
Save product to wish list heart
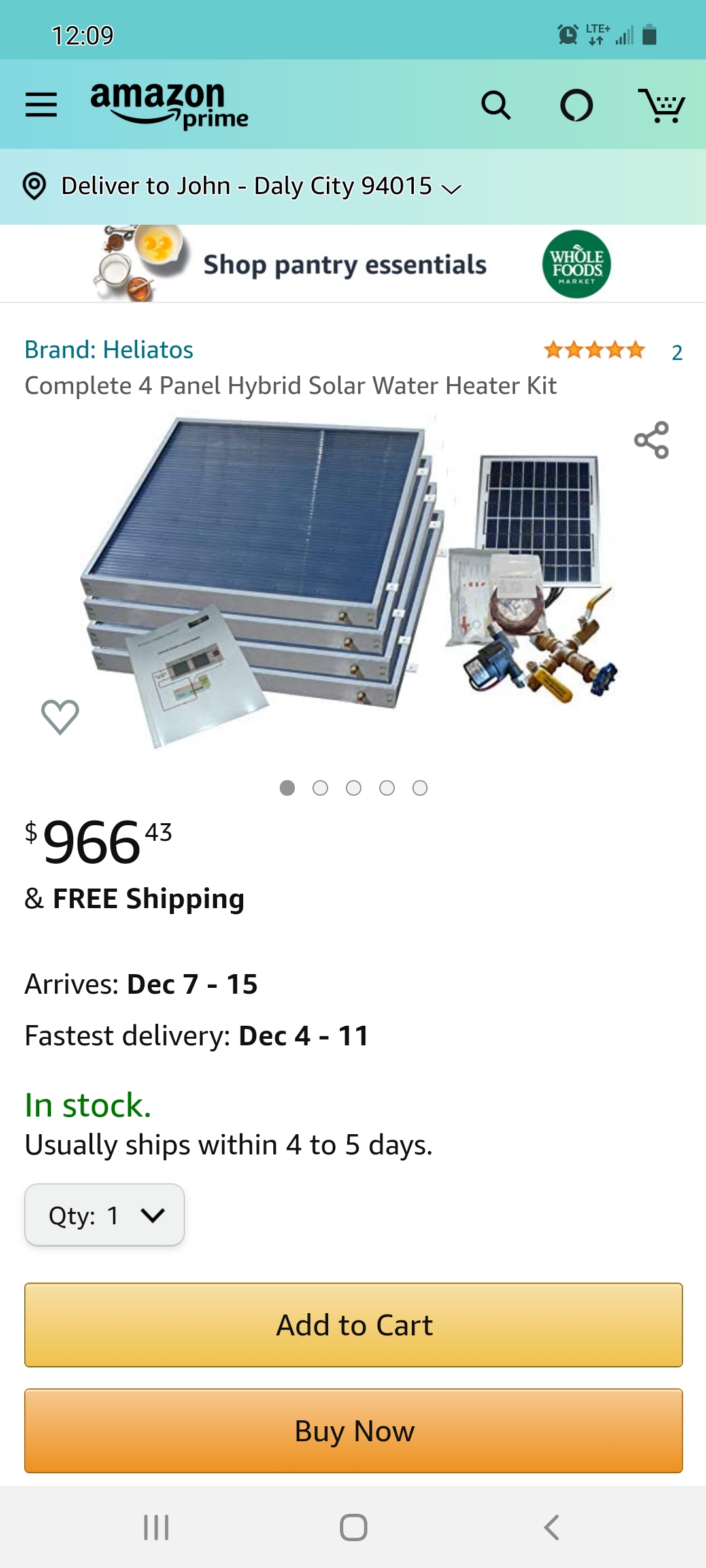[60, 717]
